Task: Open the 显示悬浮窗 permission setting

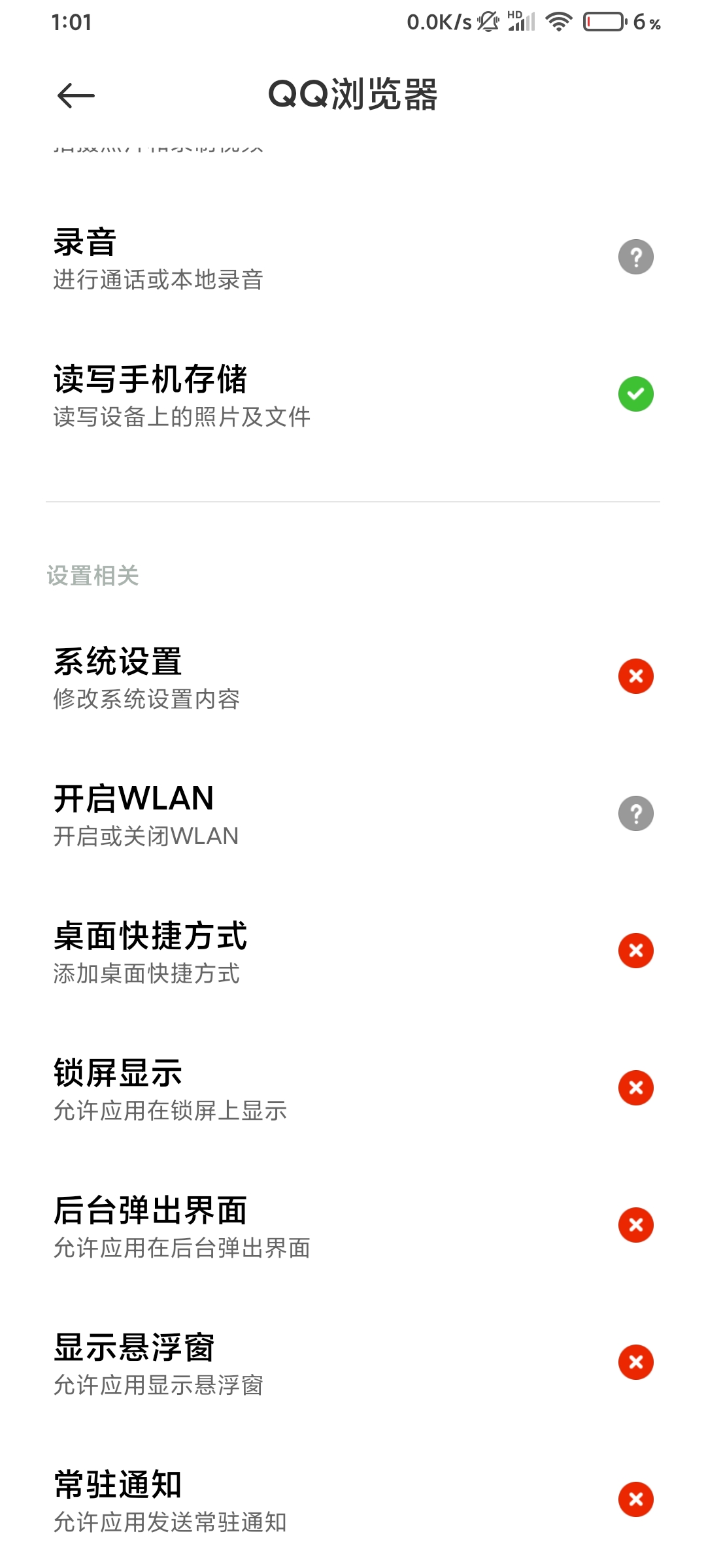Action: click(x=353, y=1363)
